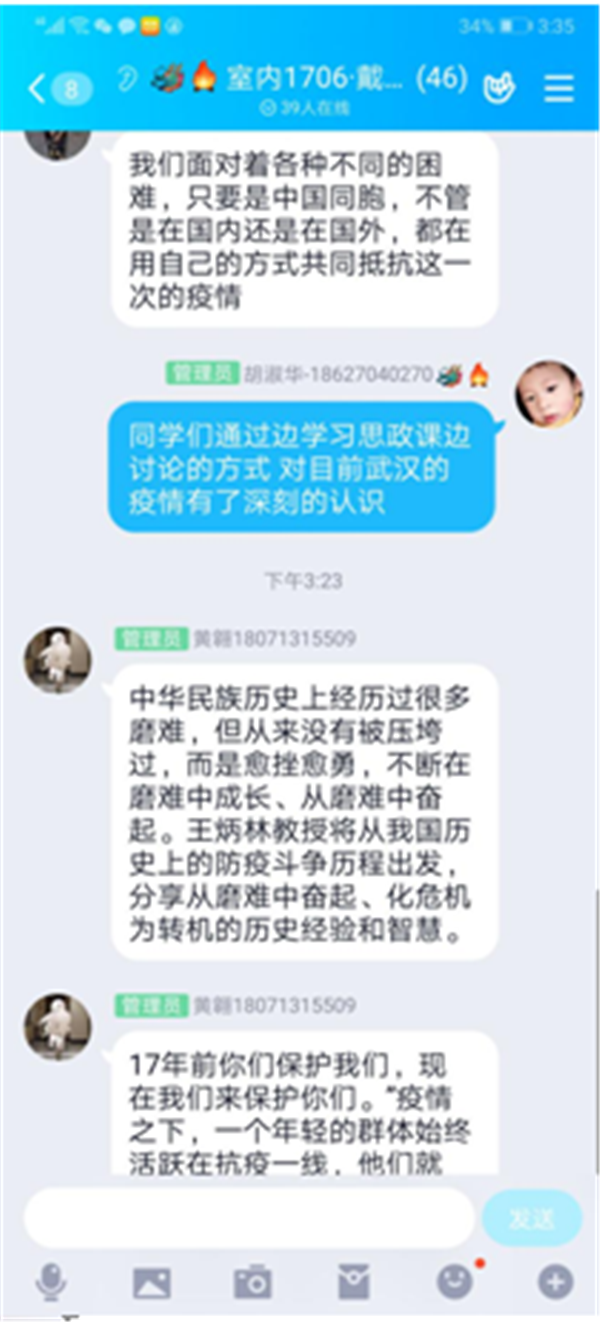Tap the 发送 send button
Viewport: 600px width, 1322px height.
click(531, 1218)
